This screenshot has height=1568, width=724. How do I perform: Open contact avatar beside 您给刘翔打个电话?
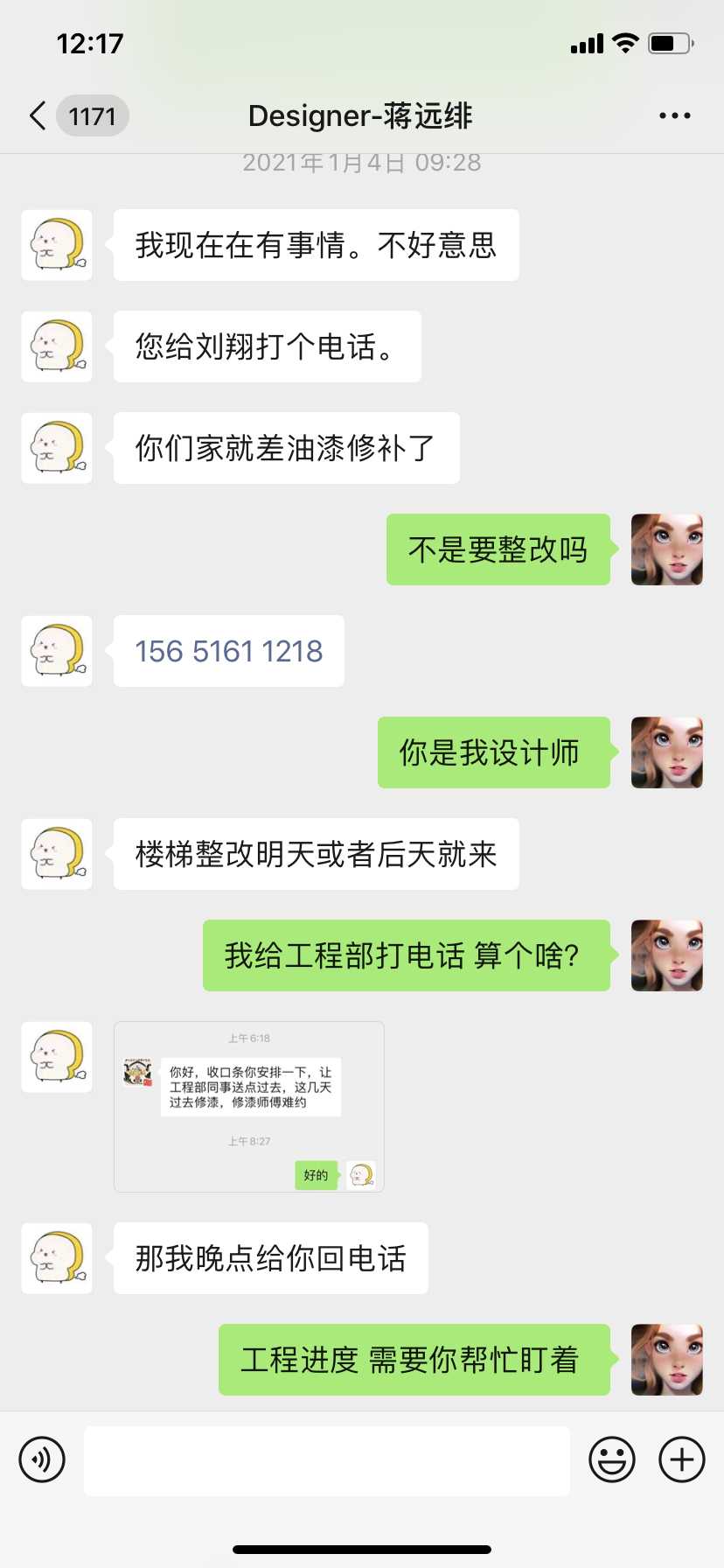tap(57, 346)
